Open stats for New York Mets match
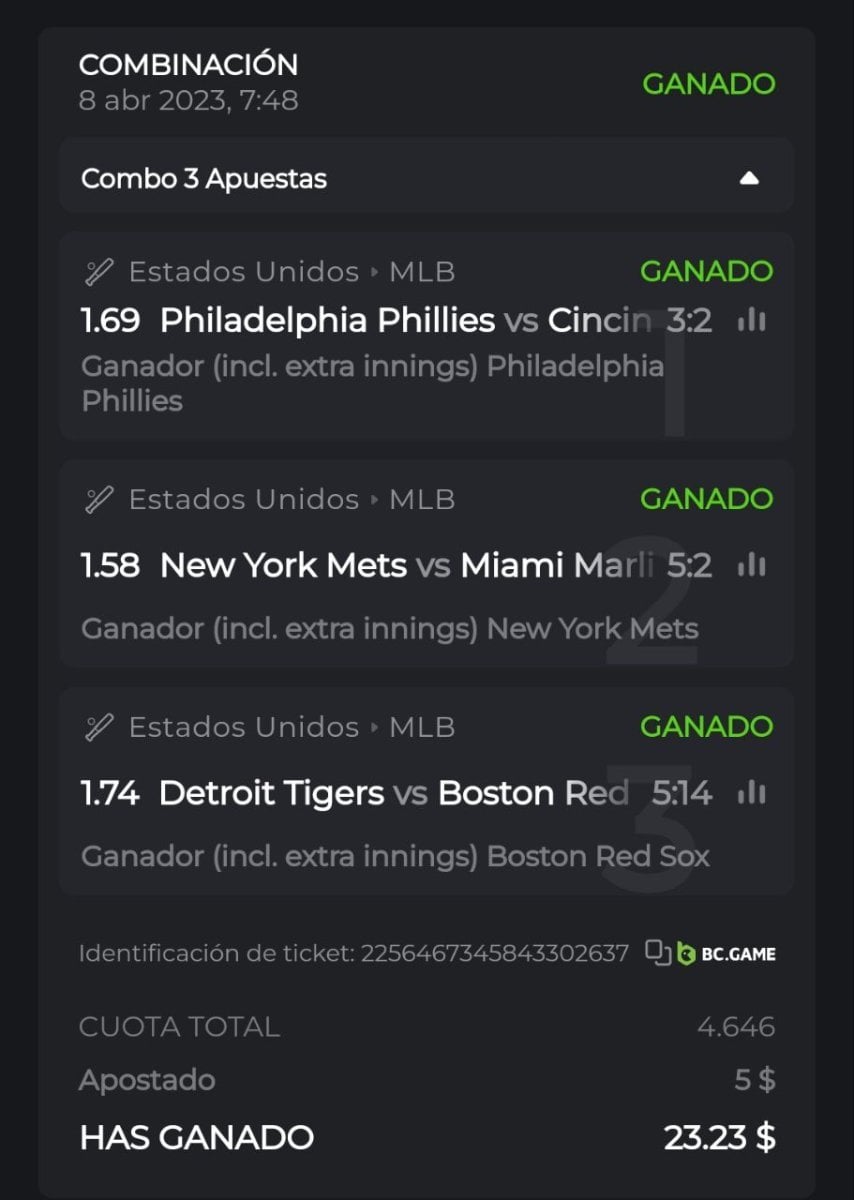 751,566
